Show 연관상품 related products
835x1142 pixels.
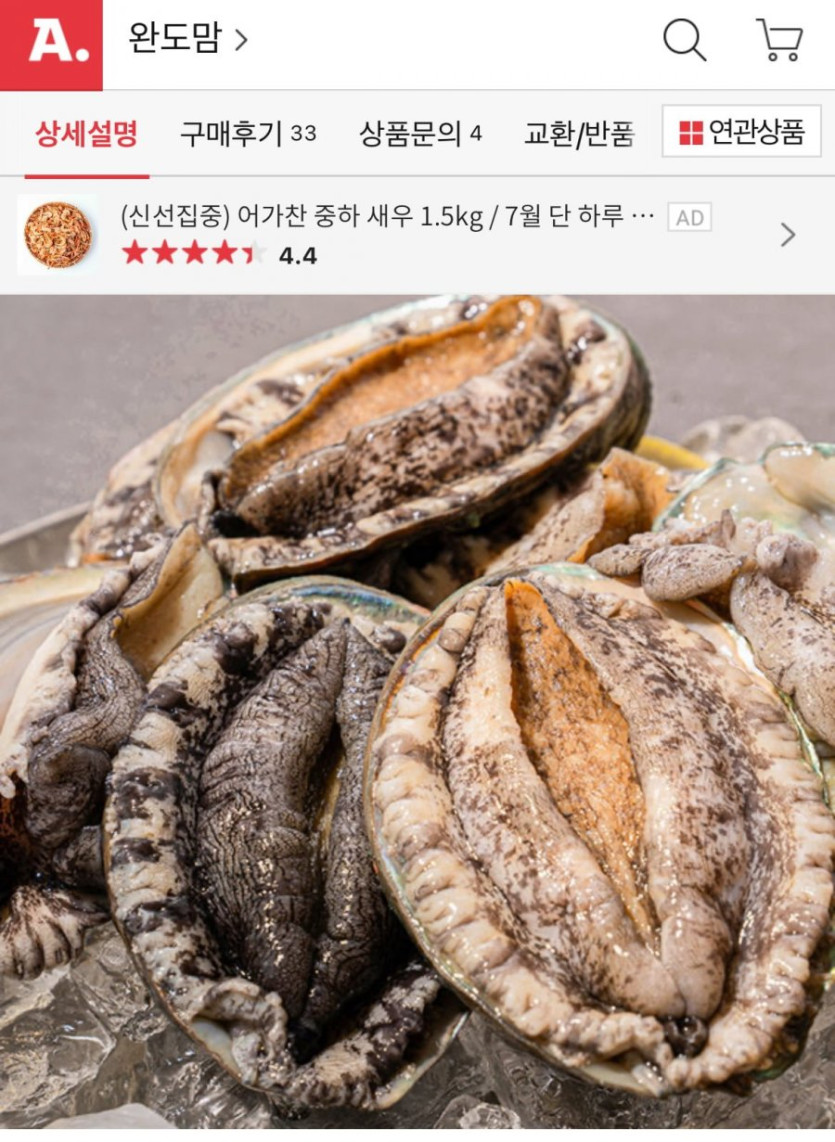pos(741,132)
